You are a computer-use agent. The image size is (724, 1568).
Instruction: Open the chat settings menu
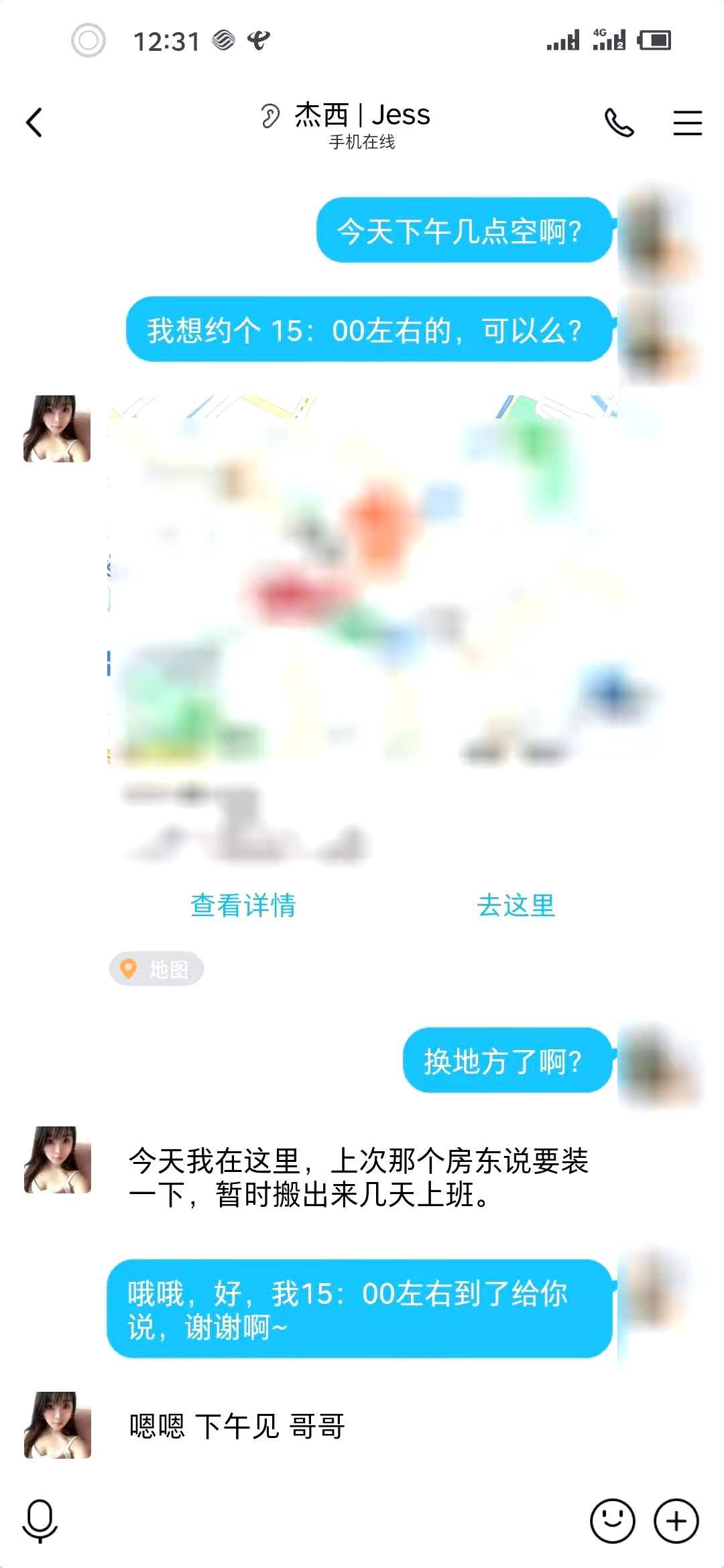(687, 123)
